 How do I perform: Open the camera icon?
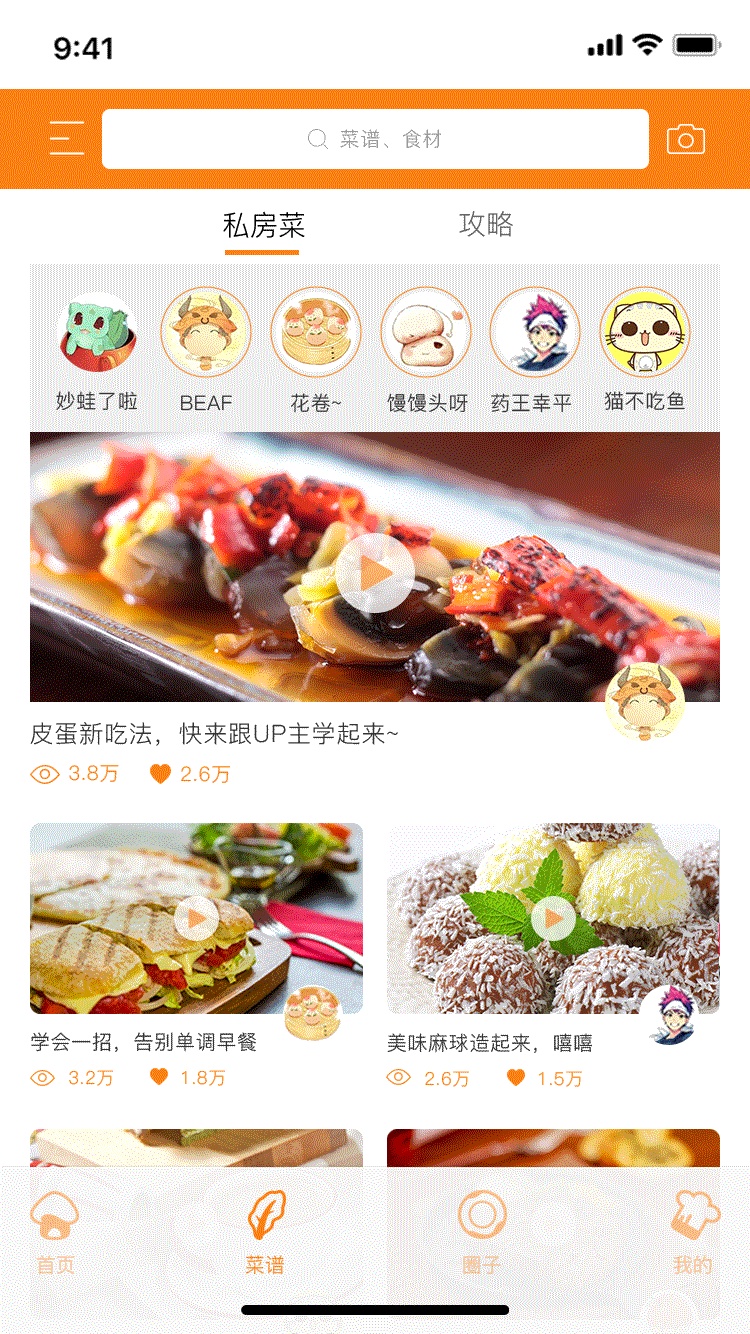click(x=686, y=139)
